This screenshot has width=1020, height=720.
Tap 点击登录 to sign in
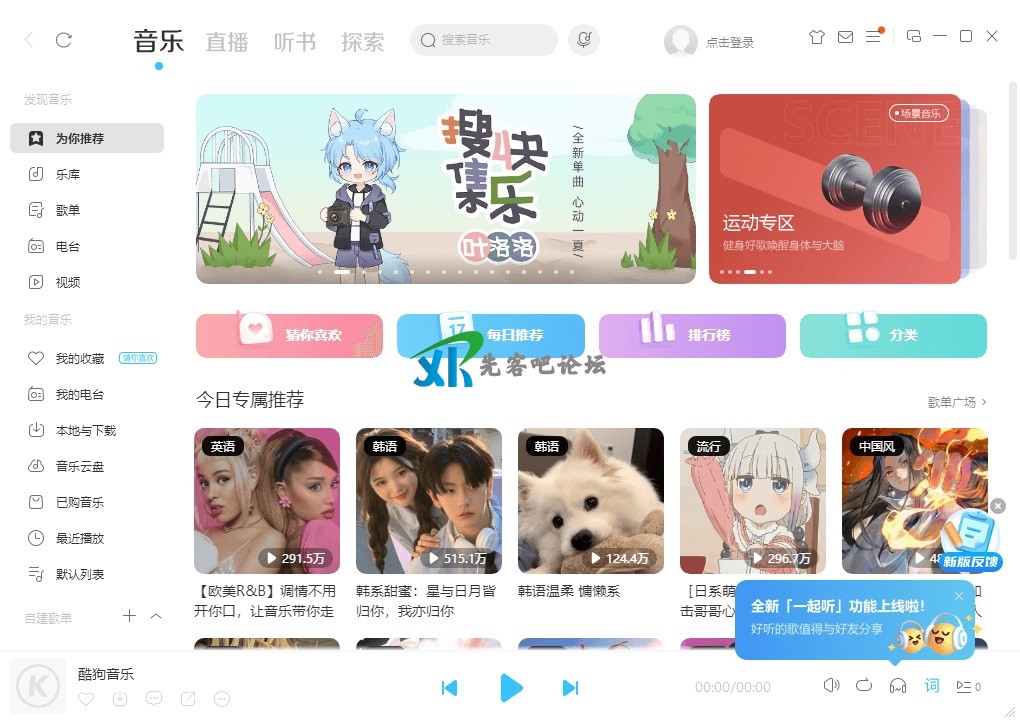click(729, 42)
